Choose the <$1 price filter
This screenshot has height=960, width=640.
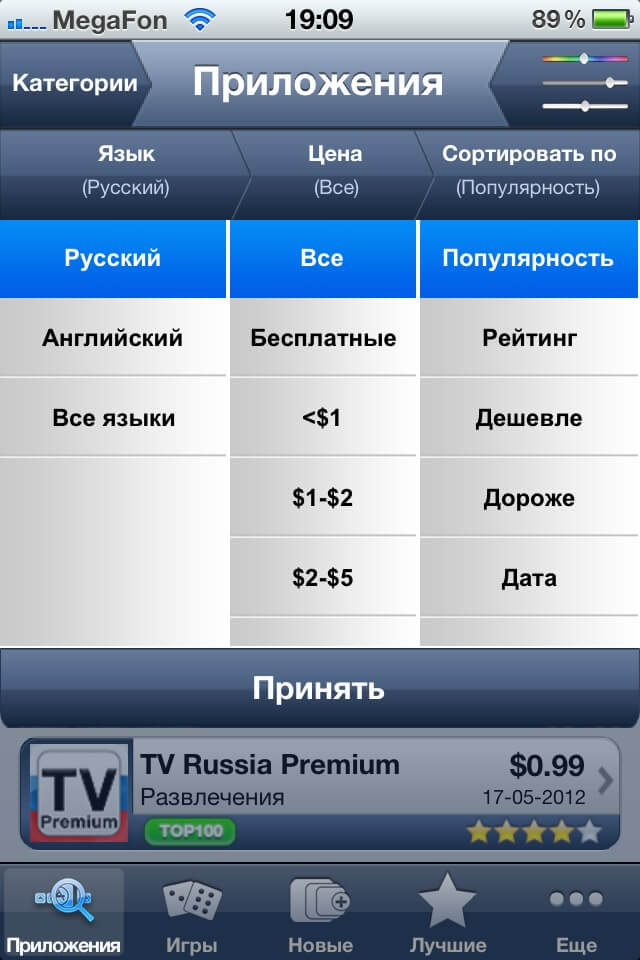pos(322,418)
